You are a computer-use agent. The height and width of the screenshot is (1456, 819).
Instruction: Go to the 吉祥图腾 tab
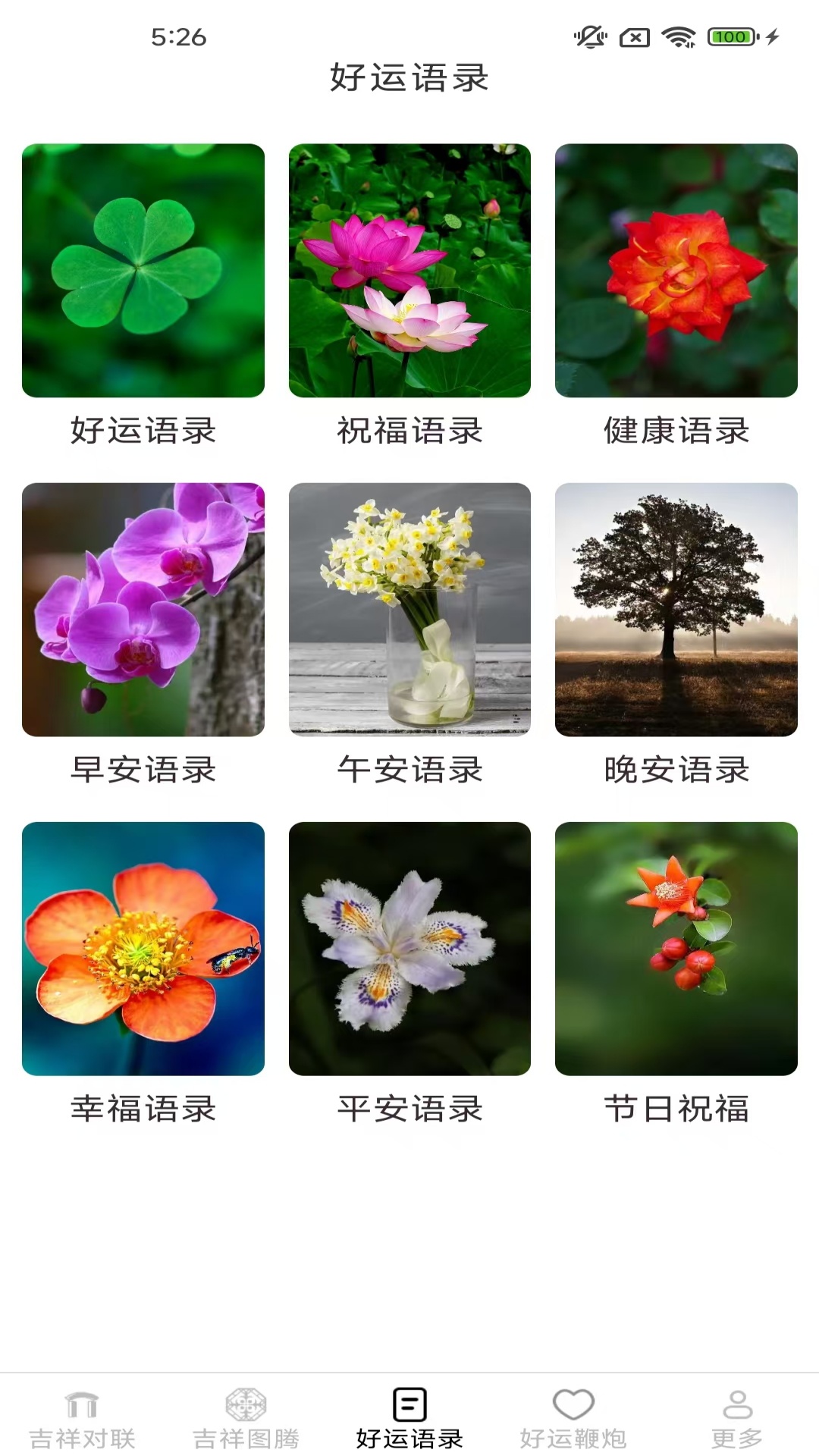click(246, 1417)
